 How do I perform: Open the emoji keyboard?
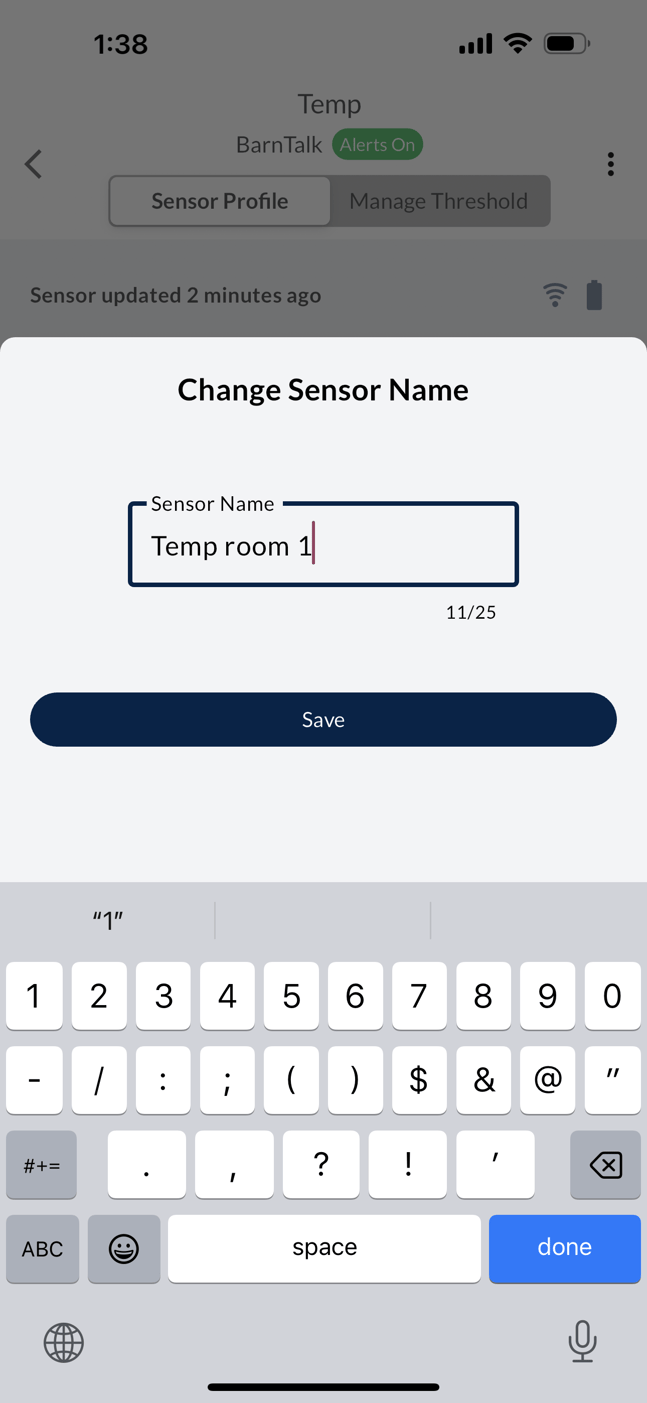tap(124, 1248)
